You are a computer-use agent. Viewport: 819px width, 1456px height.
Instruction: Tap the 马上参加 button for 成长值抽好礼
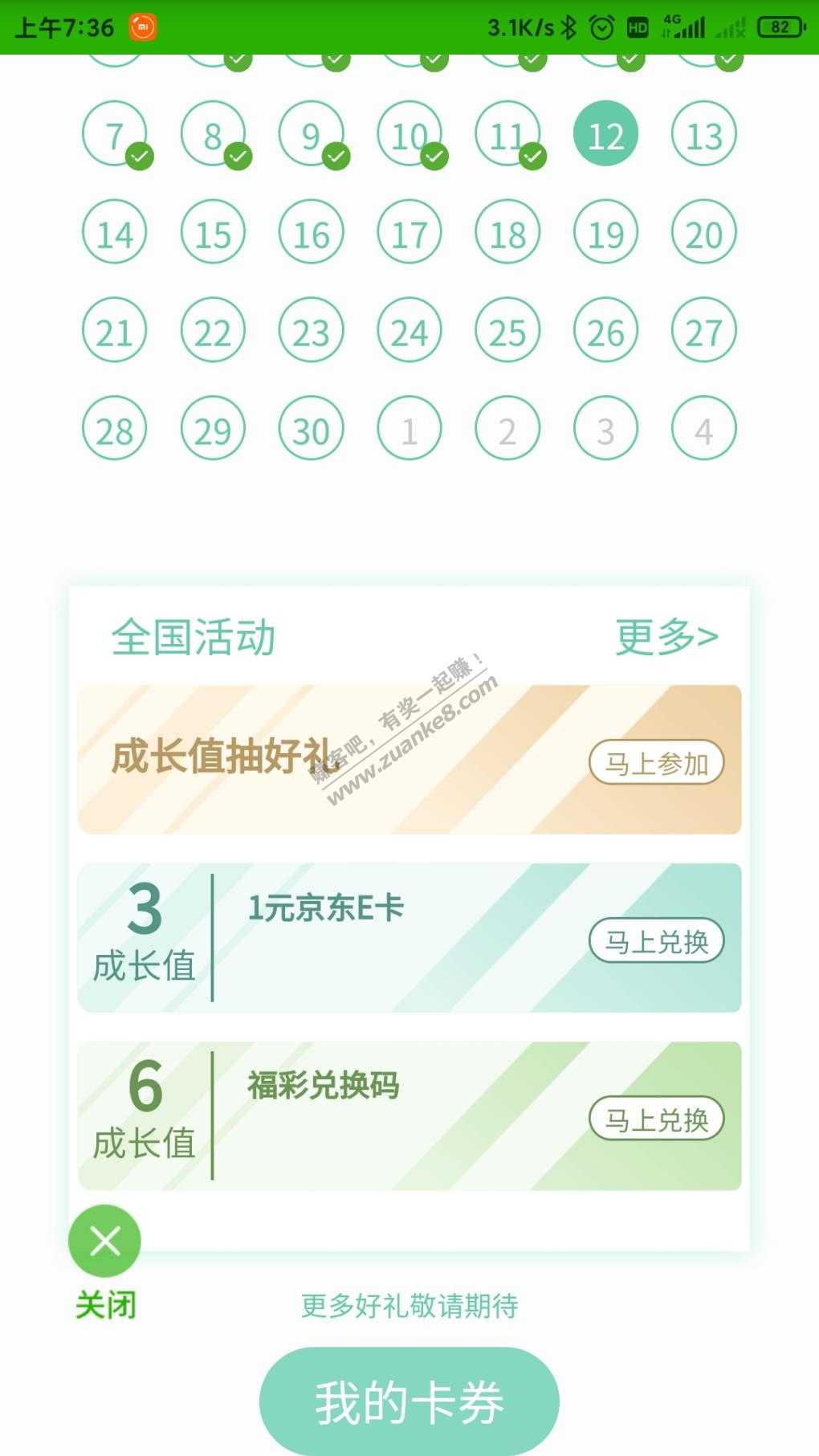click(656, 762)
